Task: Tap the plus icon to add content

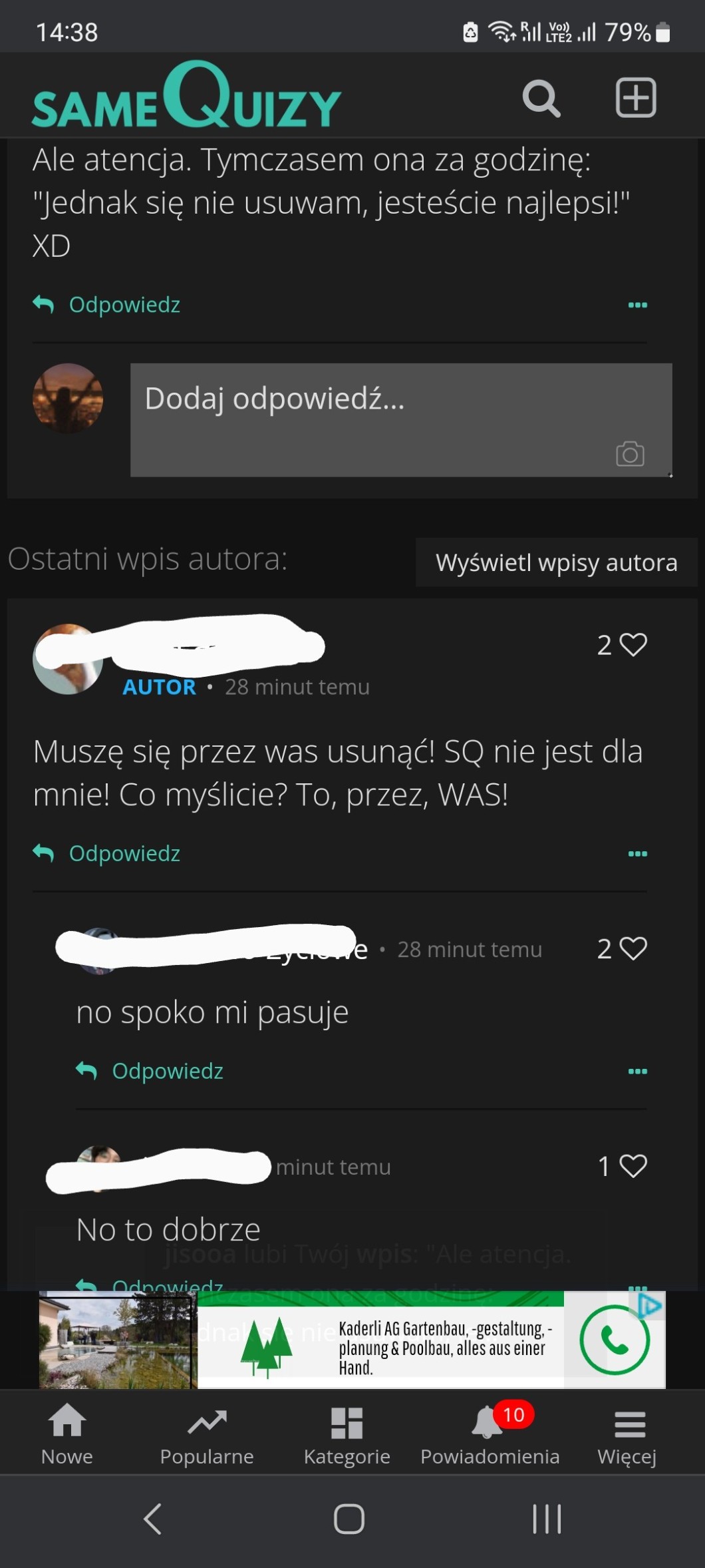Action: coord(635,98)
